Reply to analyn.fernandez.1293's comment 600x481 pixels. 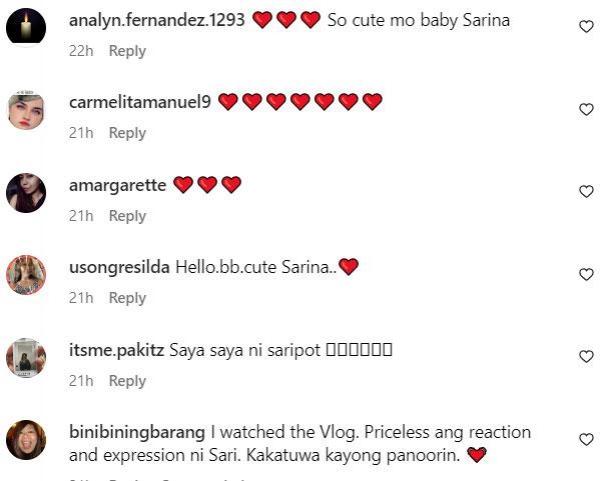pos(127,51)
